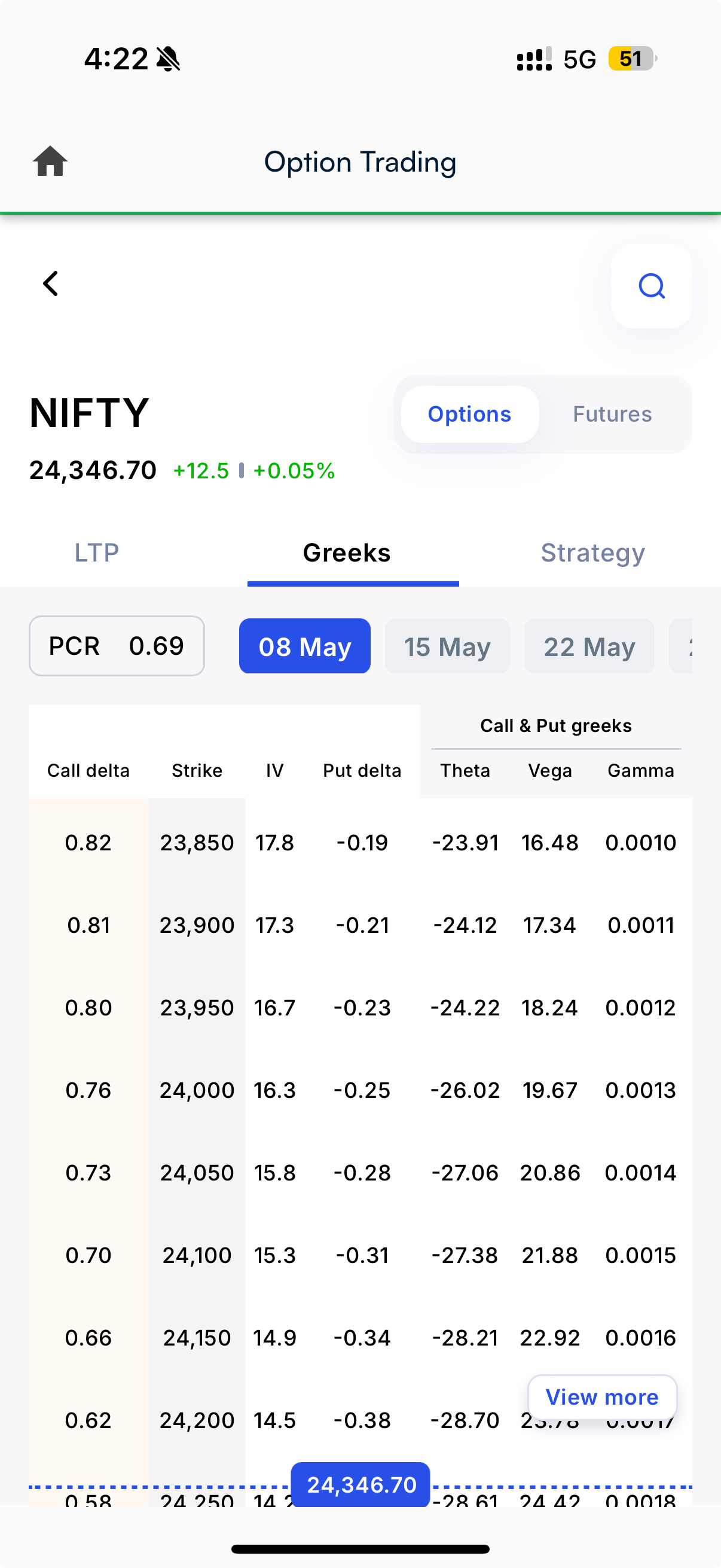Switch to the Futures segment
The image size is (721, 1568).
[612, 414]
